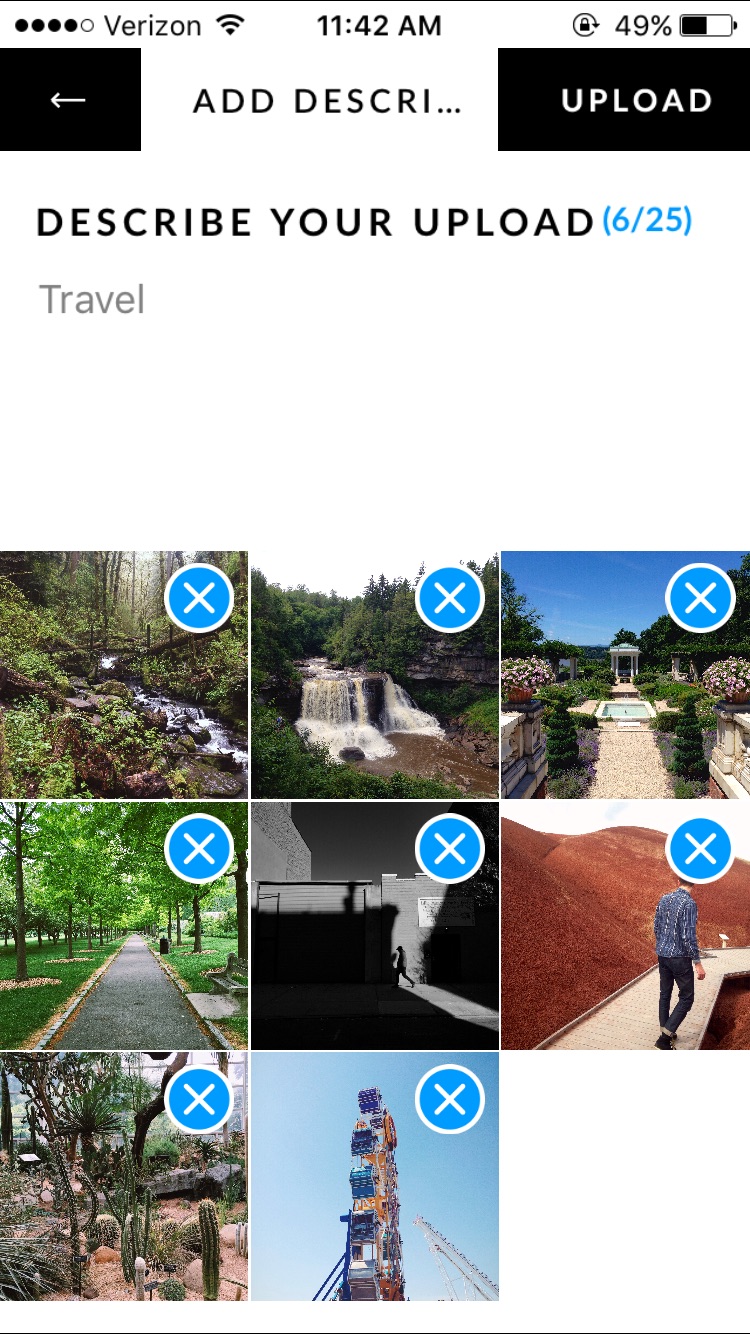
Task: Remove the ferris wheel photo
Action: click(x=449, y=1099)
